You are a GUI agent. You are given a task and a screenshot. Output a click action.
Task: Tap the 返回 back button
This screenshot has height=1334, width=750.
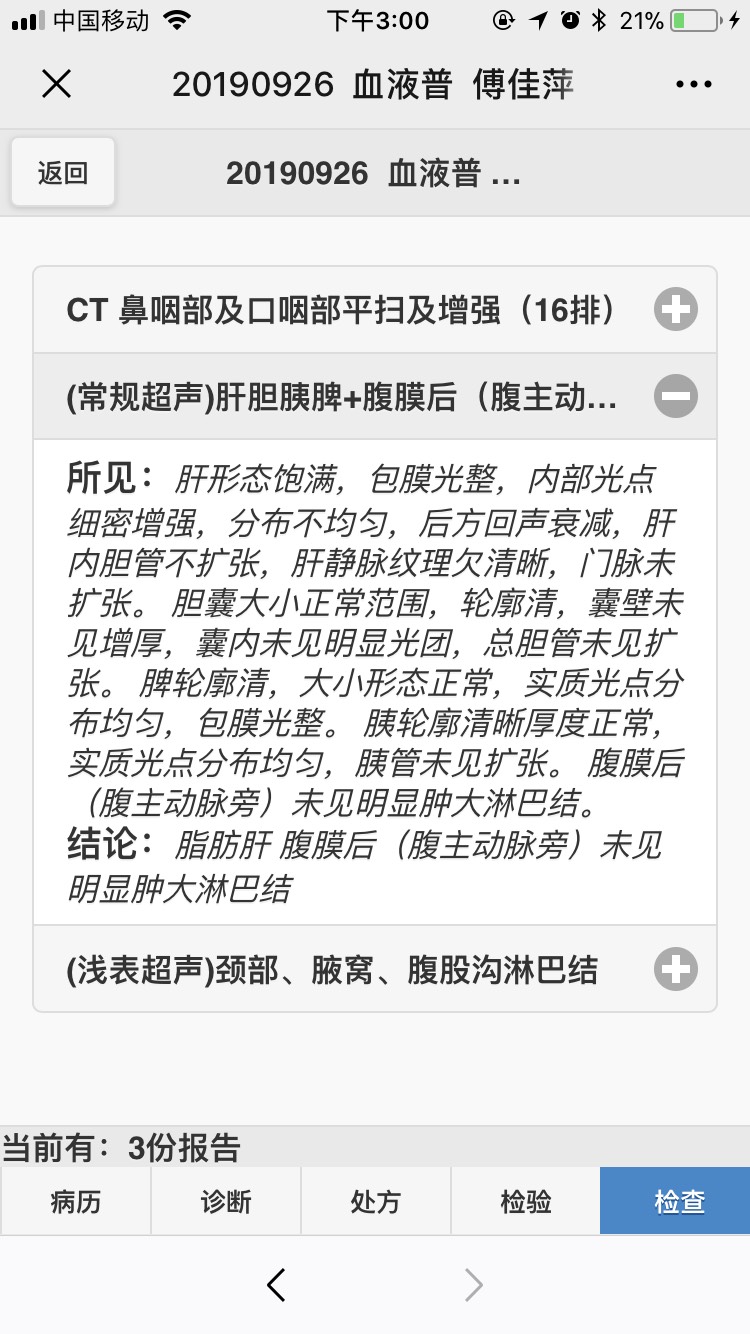pyautogui.click(x=63, y=173)
